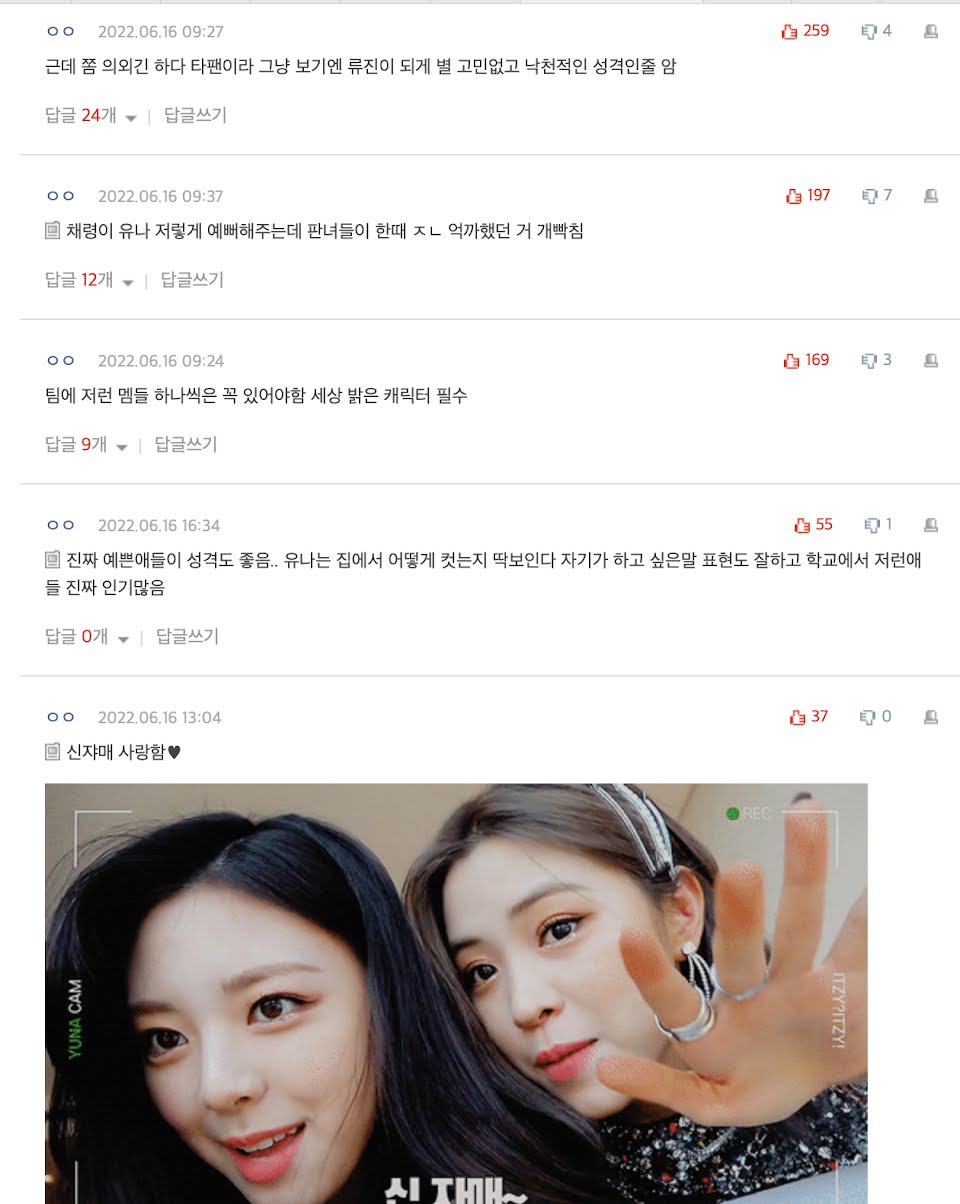Upvote the 16:34 comment with 55 likes
This screenshot has width=960, height=1204.
[802, 525]
